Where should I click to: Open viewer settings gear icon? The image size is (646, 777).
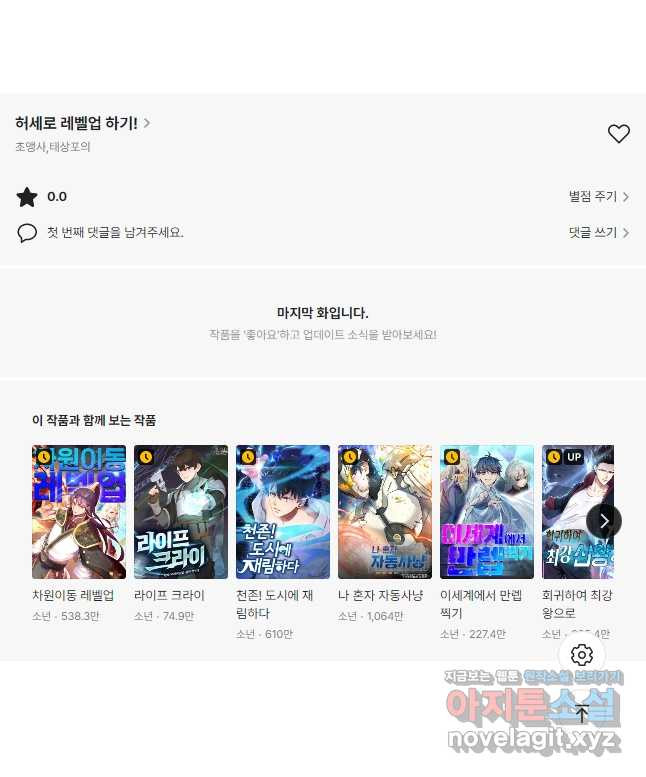pos(582,655)
